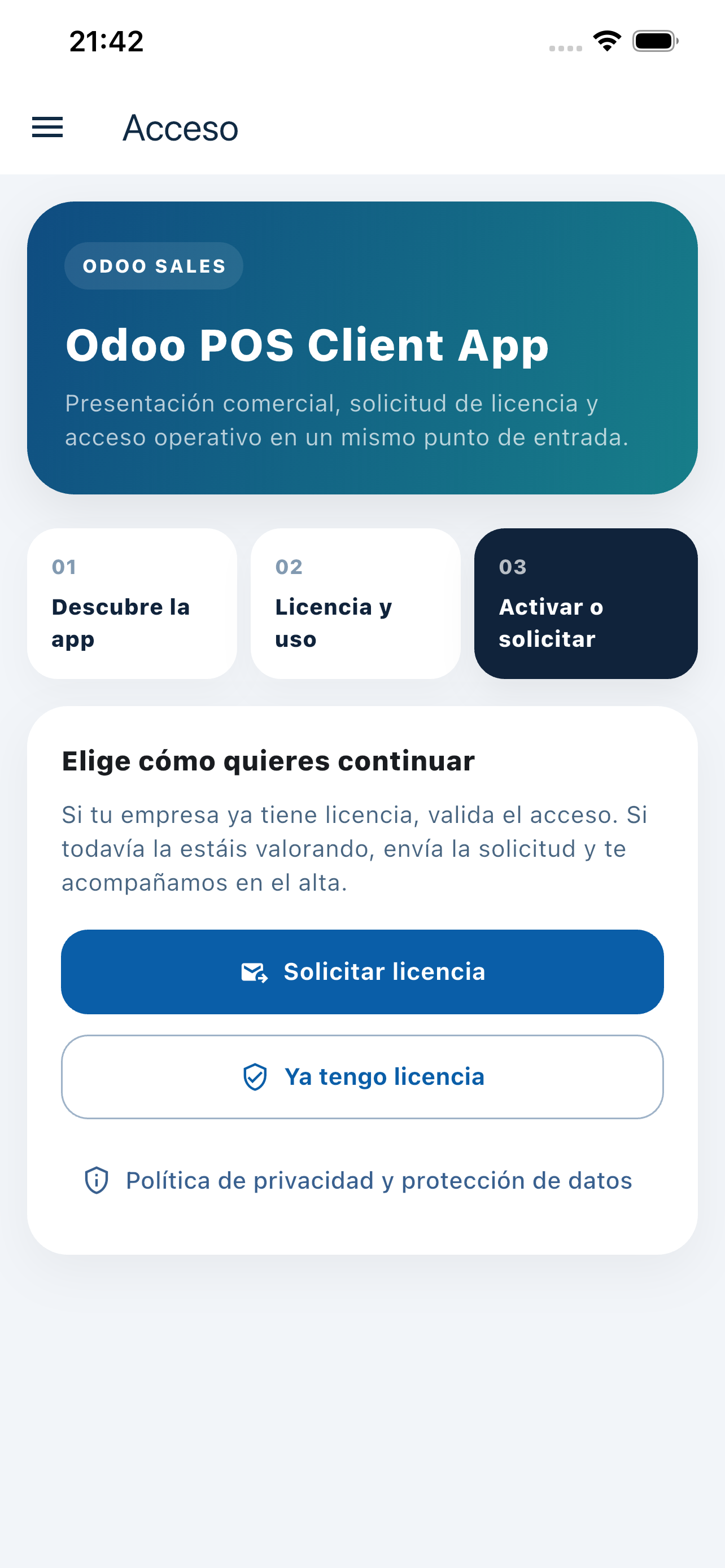725x1568 pixels.
Task: Click the Odoo POS Client App title
Action: (x=306, y=346)
